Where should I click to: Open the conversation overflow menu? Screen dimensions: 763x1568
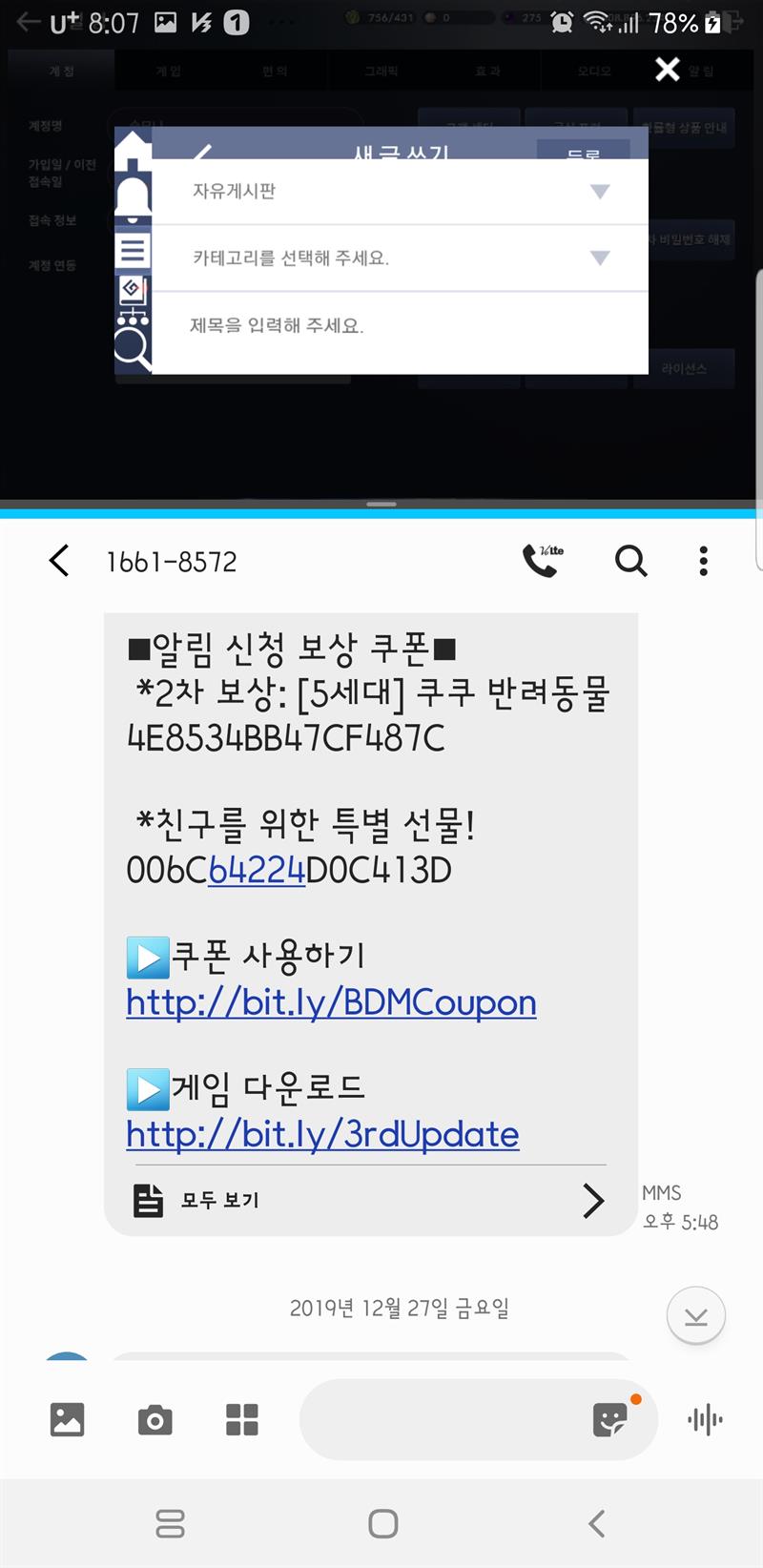click(x=704, y=561)
